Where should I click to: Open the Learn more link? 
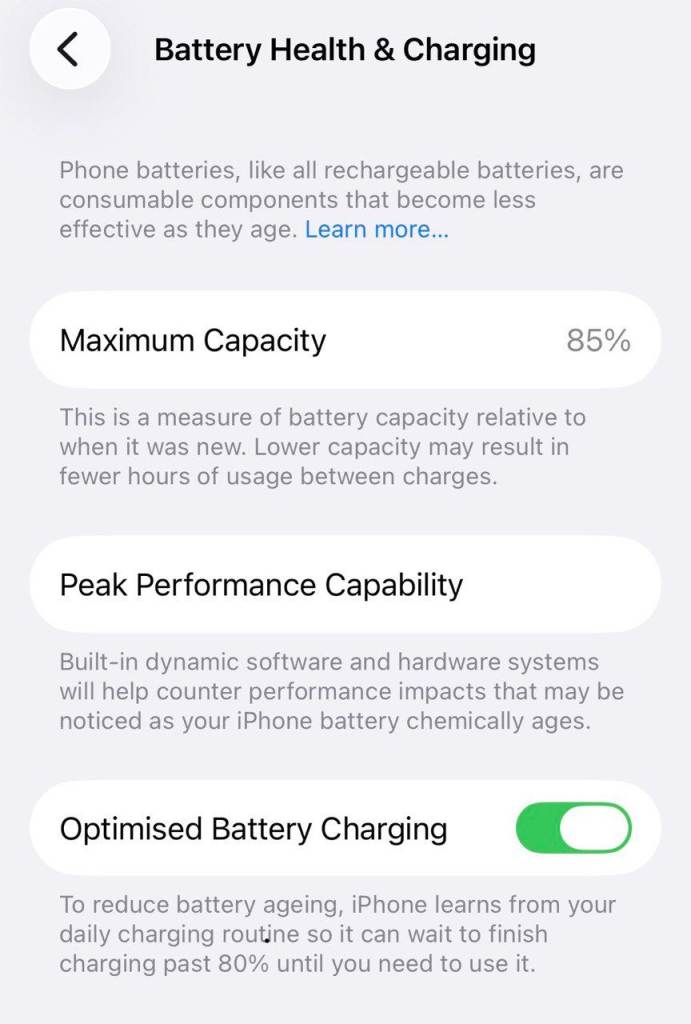(377, 229)
